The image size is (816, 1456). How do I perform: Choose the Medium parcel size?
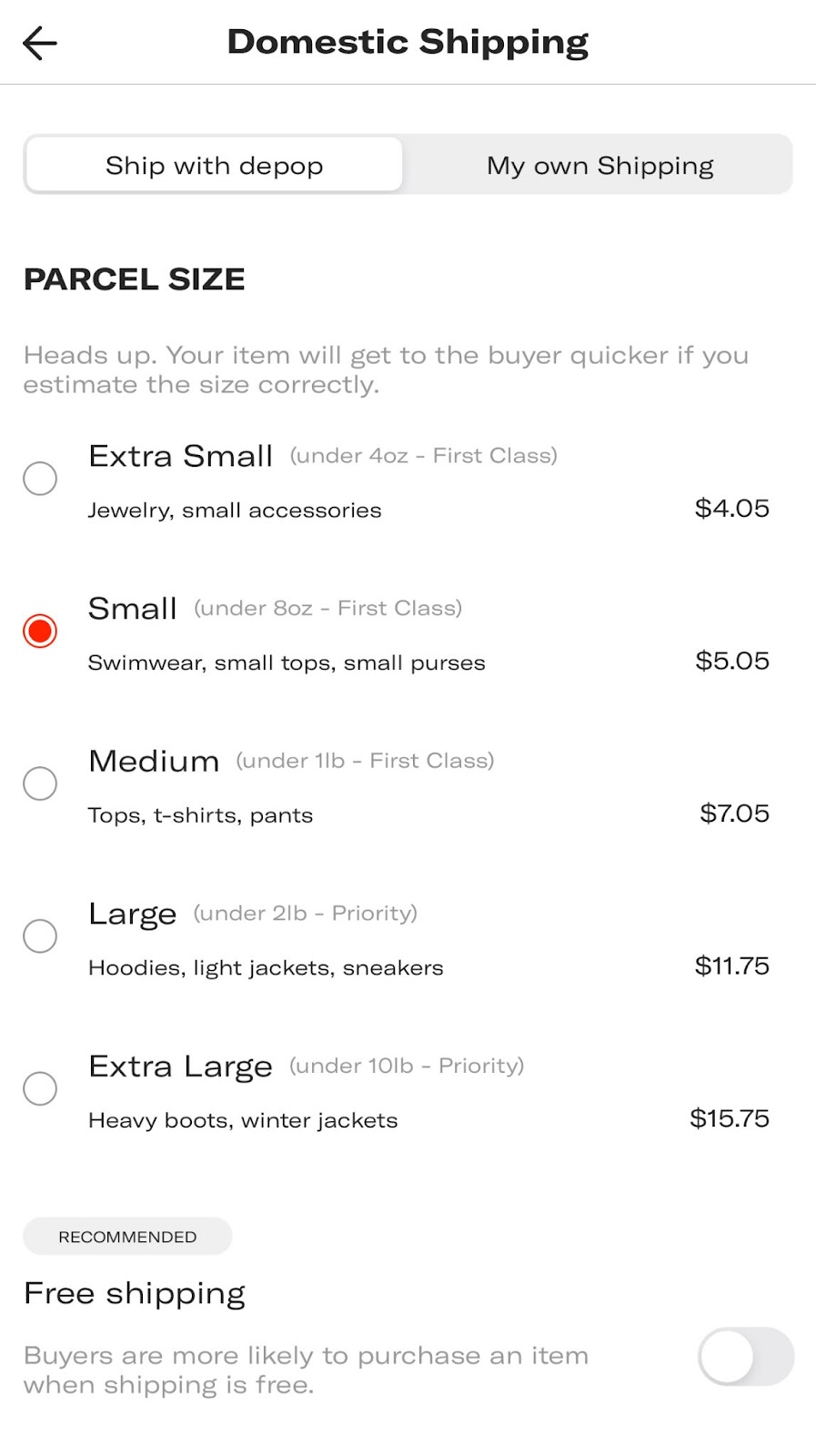[x=40, y=784]
